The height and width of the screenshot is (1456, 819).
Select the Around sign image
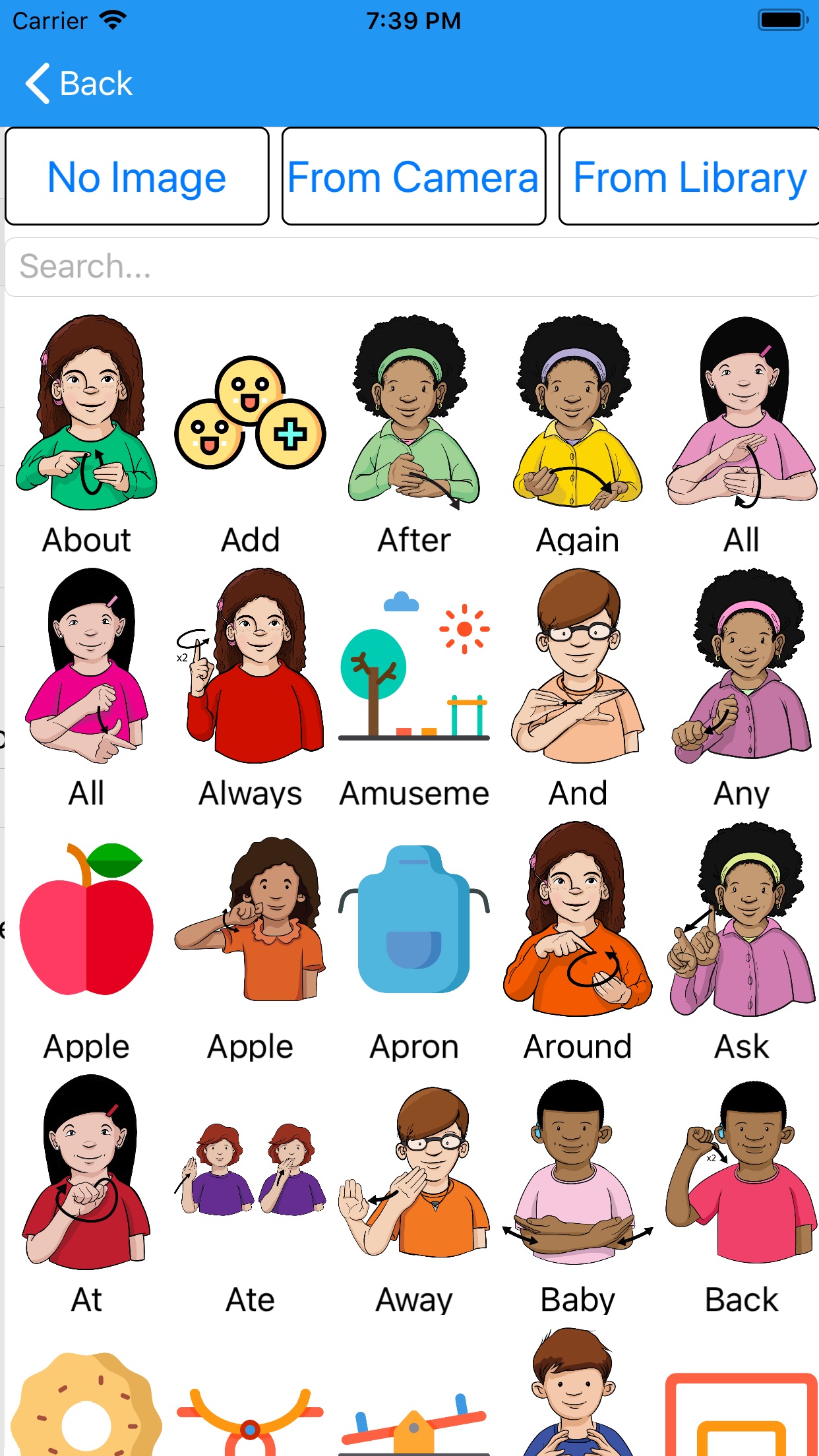click(577, 919)
